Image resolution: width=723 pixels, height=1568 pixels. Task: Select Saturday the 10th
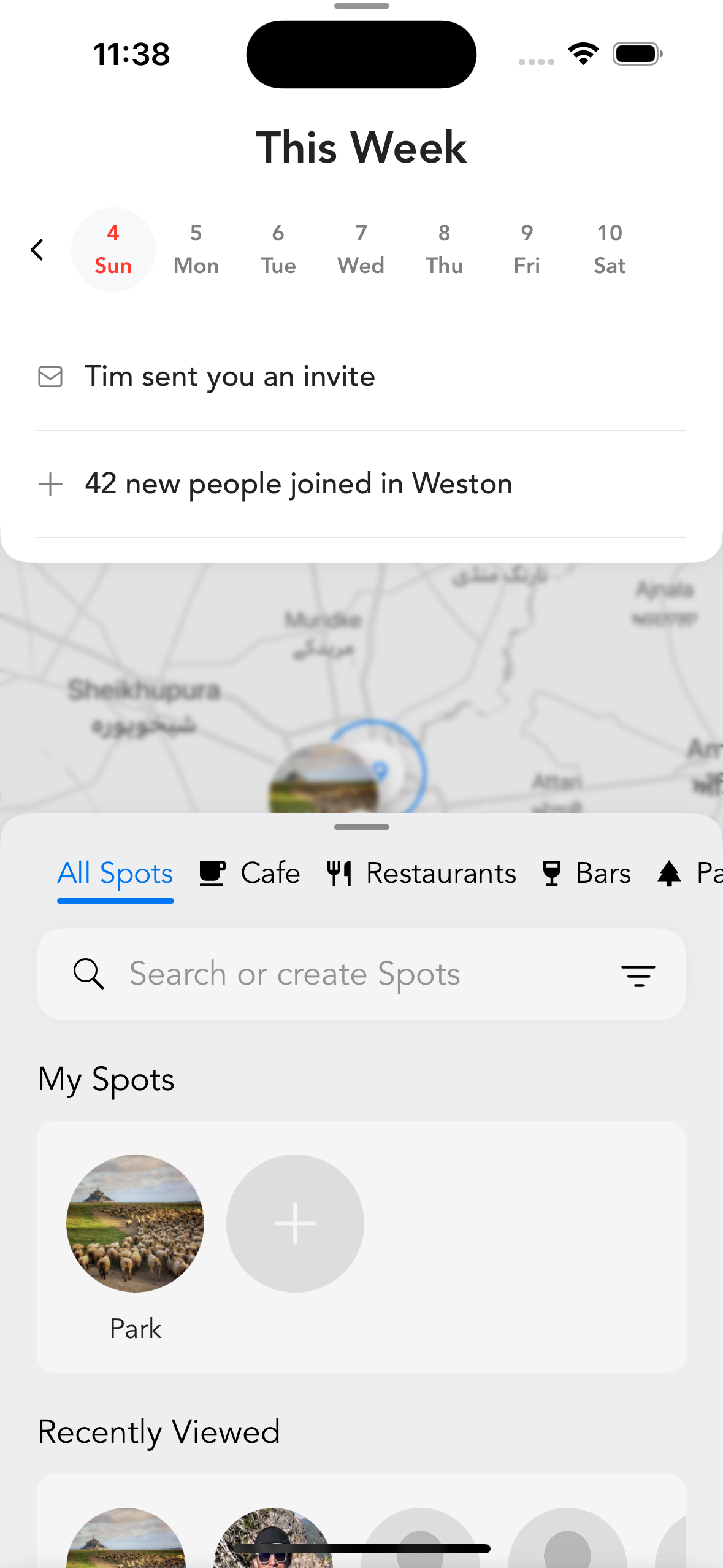(x=610, y=248)
